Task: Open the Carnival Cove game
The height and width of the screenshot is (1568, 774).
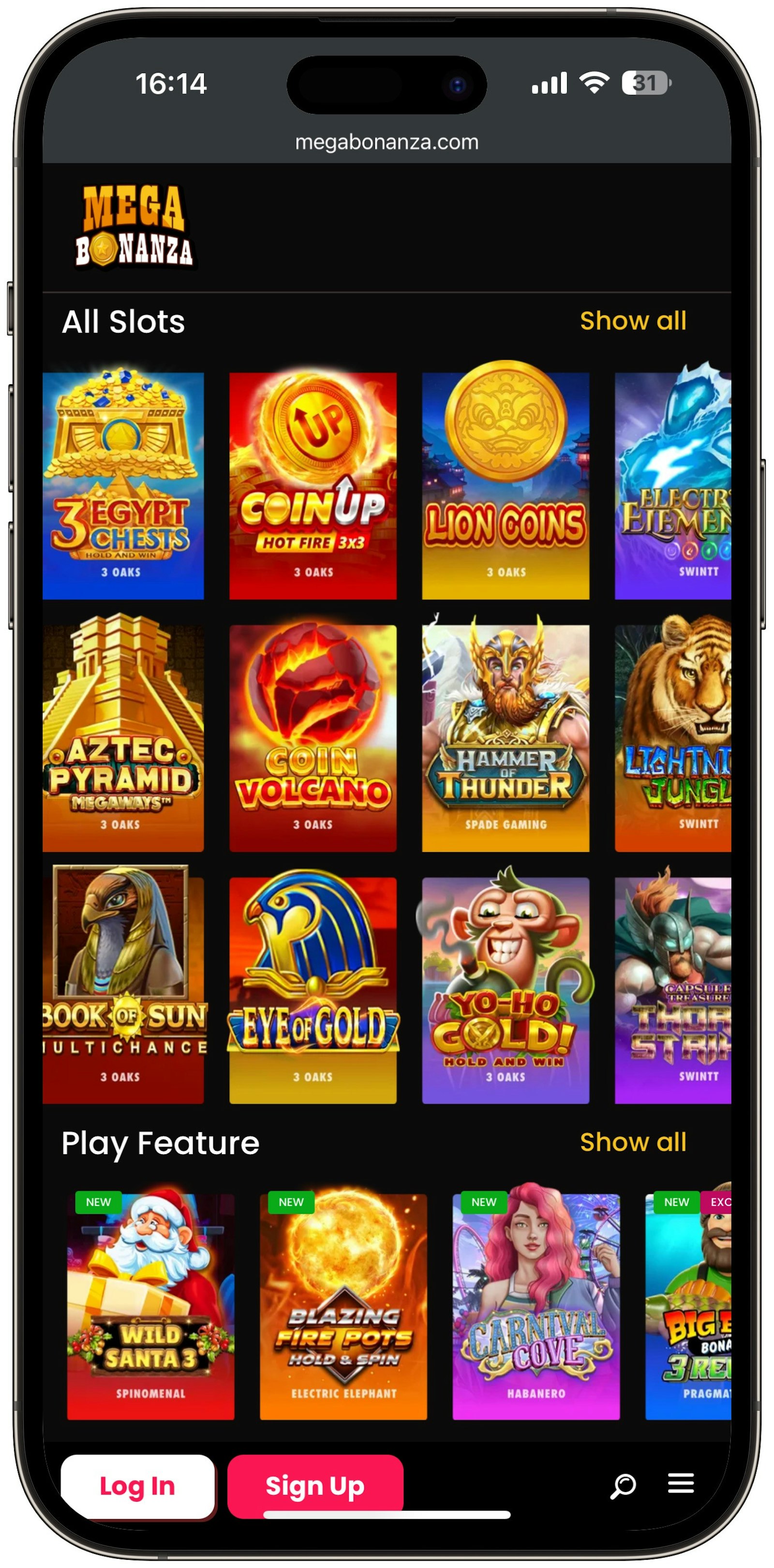Action: click(x=536, y=1306)
